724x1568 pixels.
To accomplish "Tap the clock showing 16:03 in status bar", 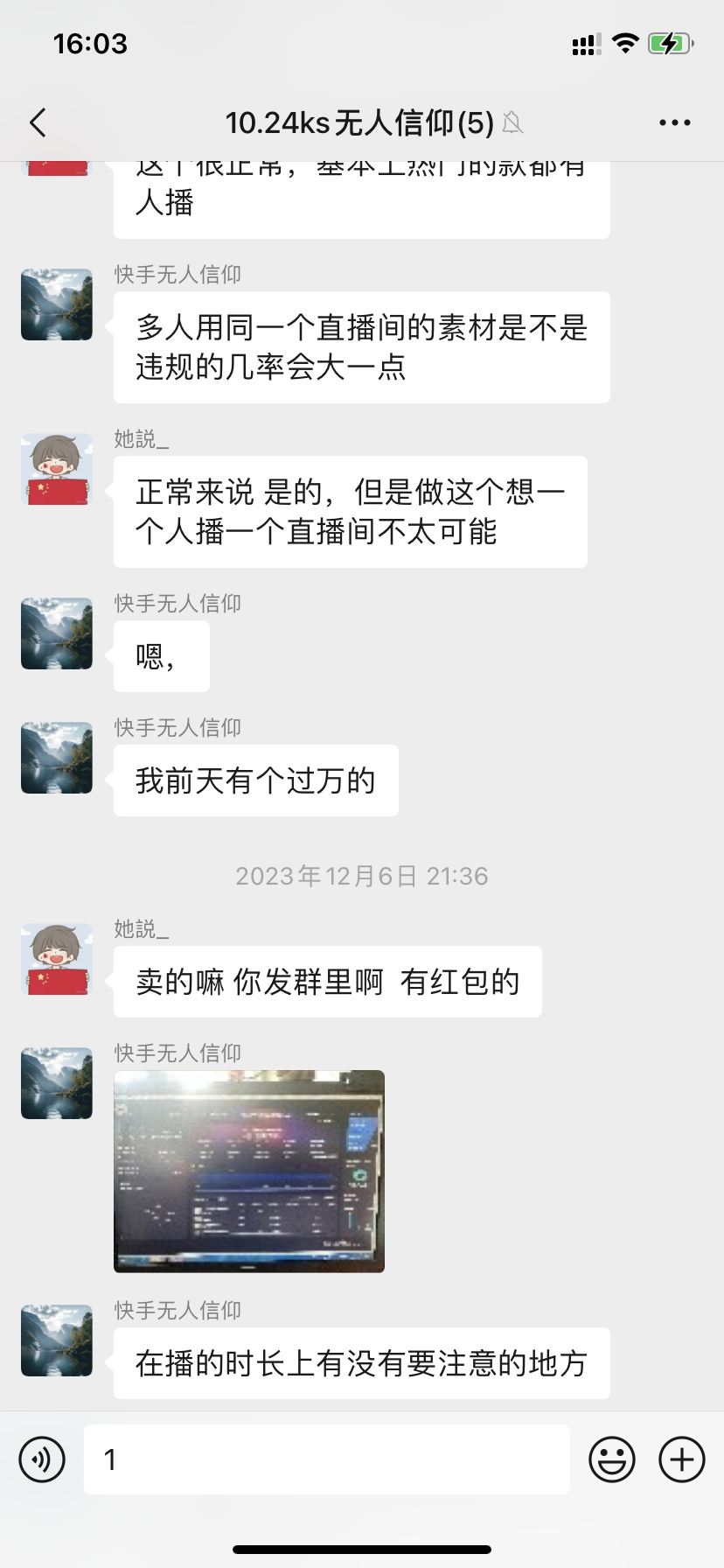I will tap(90, 43).
